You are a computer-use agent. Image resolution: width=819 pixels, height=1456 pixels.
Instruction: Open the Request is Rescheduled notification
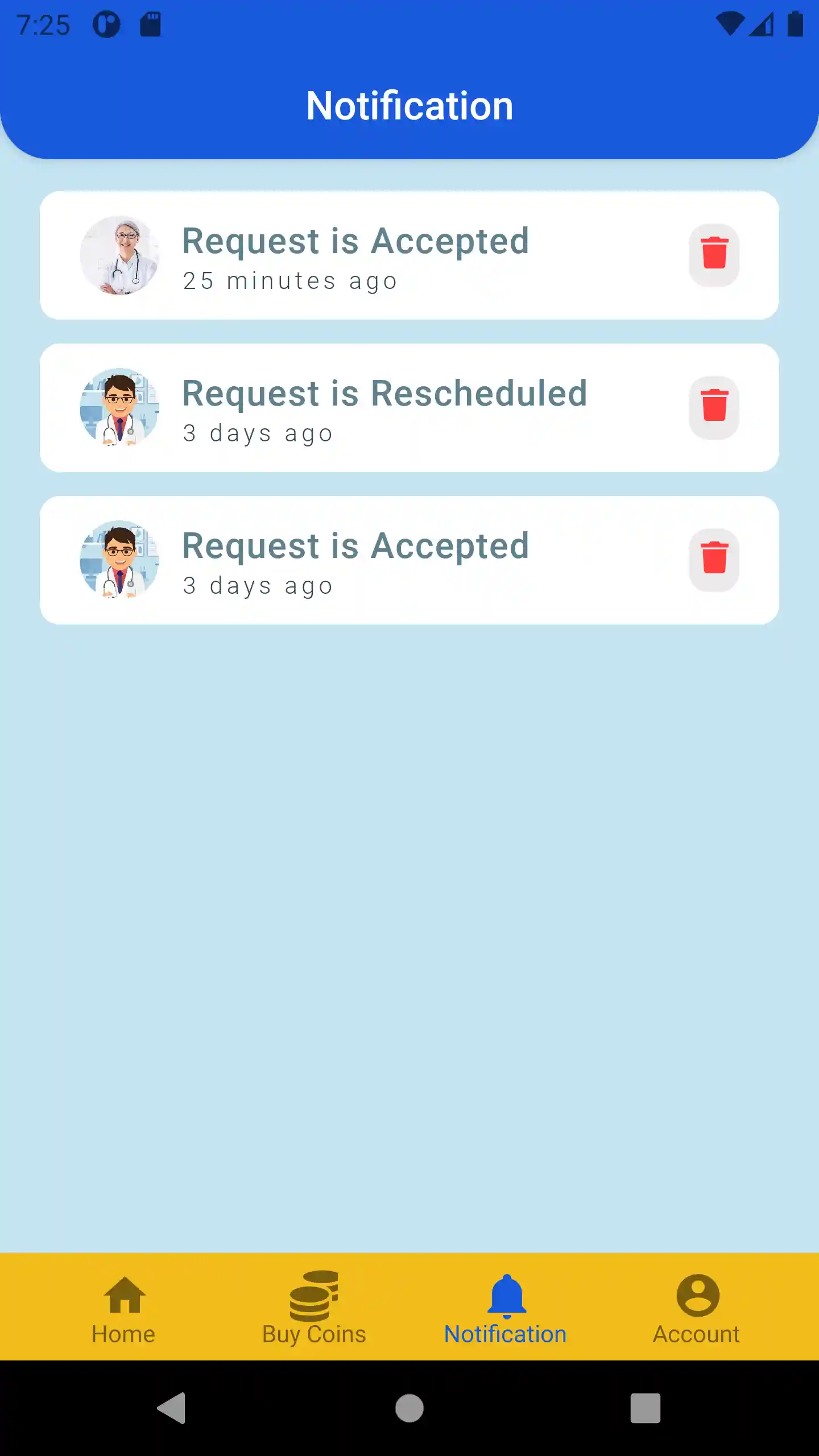point(384,408)
